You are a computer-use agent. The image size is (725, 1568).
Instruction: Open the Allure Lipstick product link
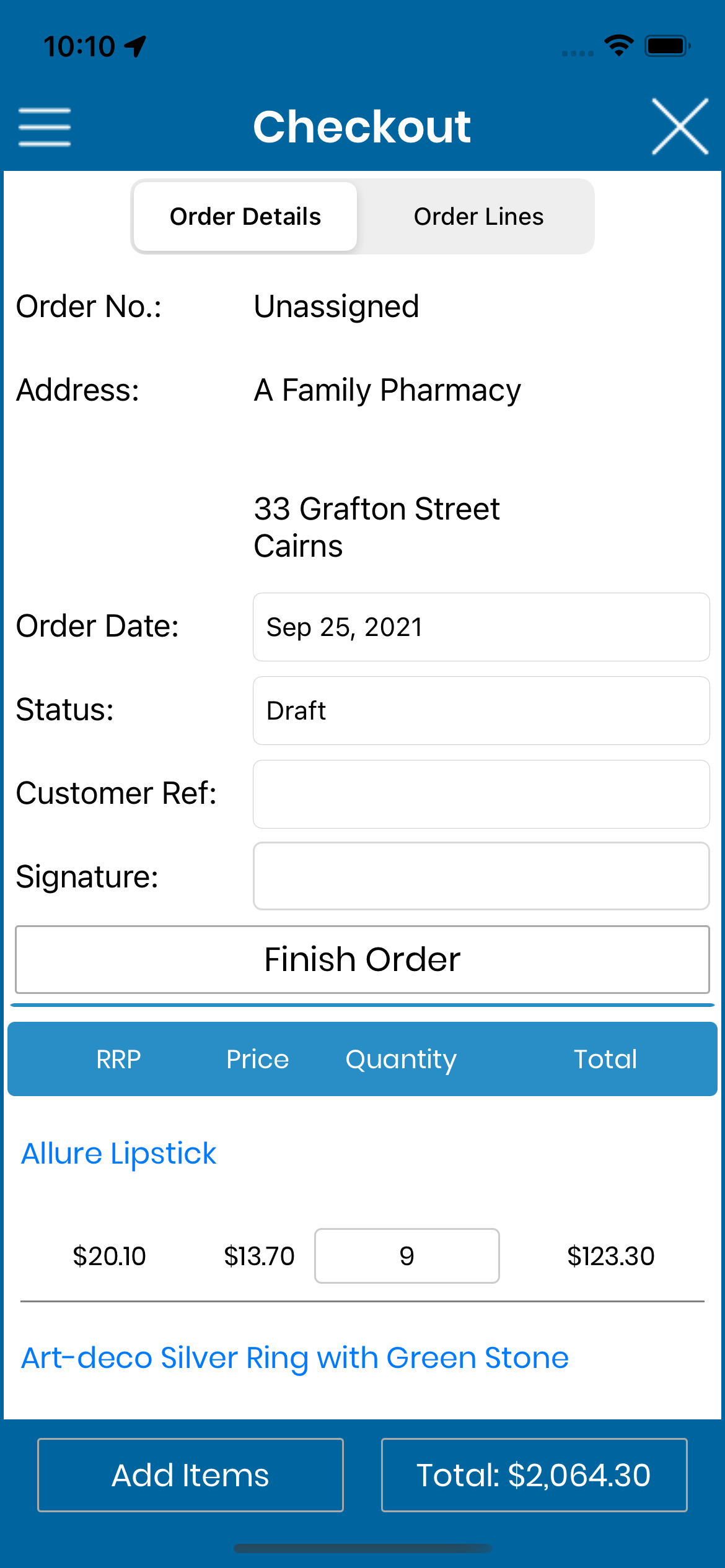click(119, 1153)
